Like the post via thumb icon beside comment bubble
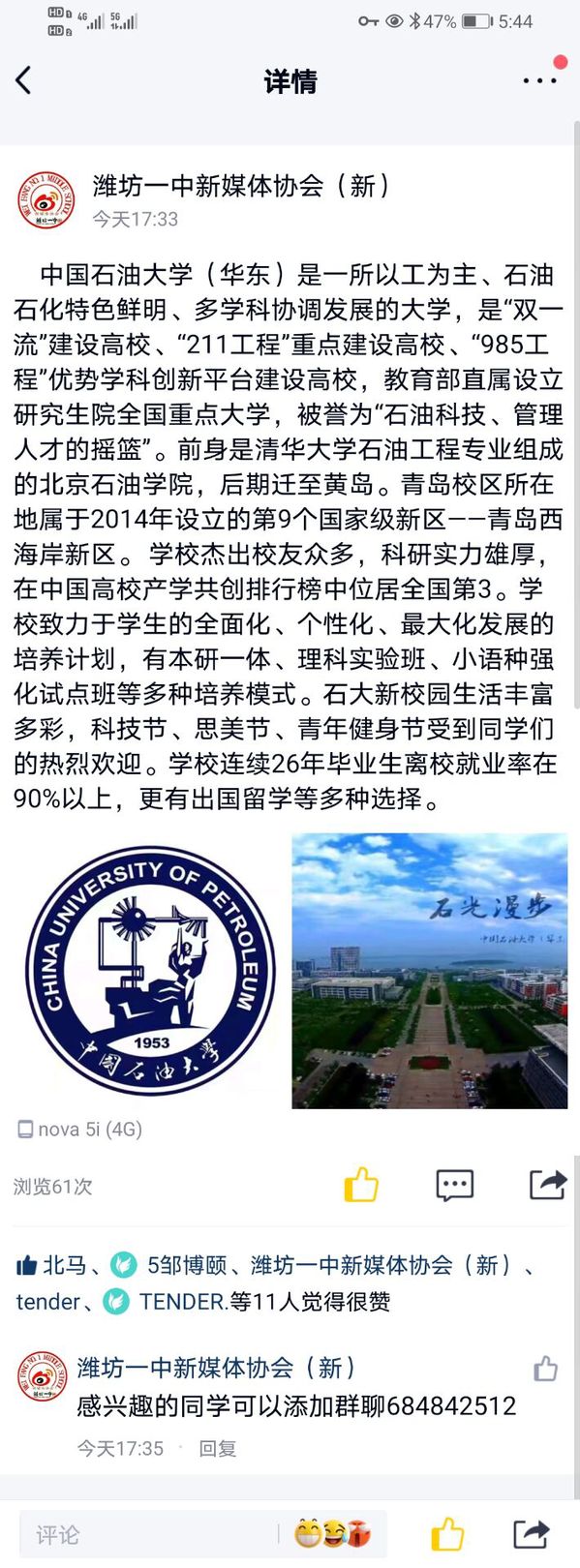580x1568 pixels. point(361,1185)
